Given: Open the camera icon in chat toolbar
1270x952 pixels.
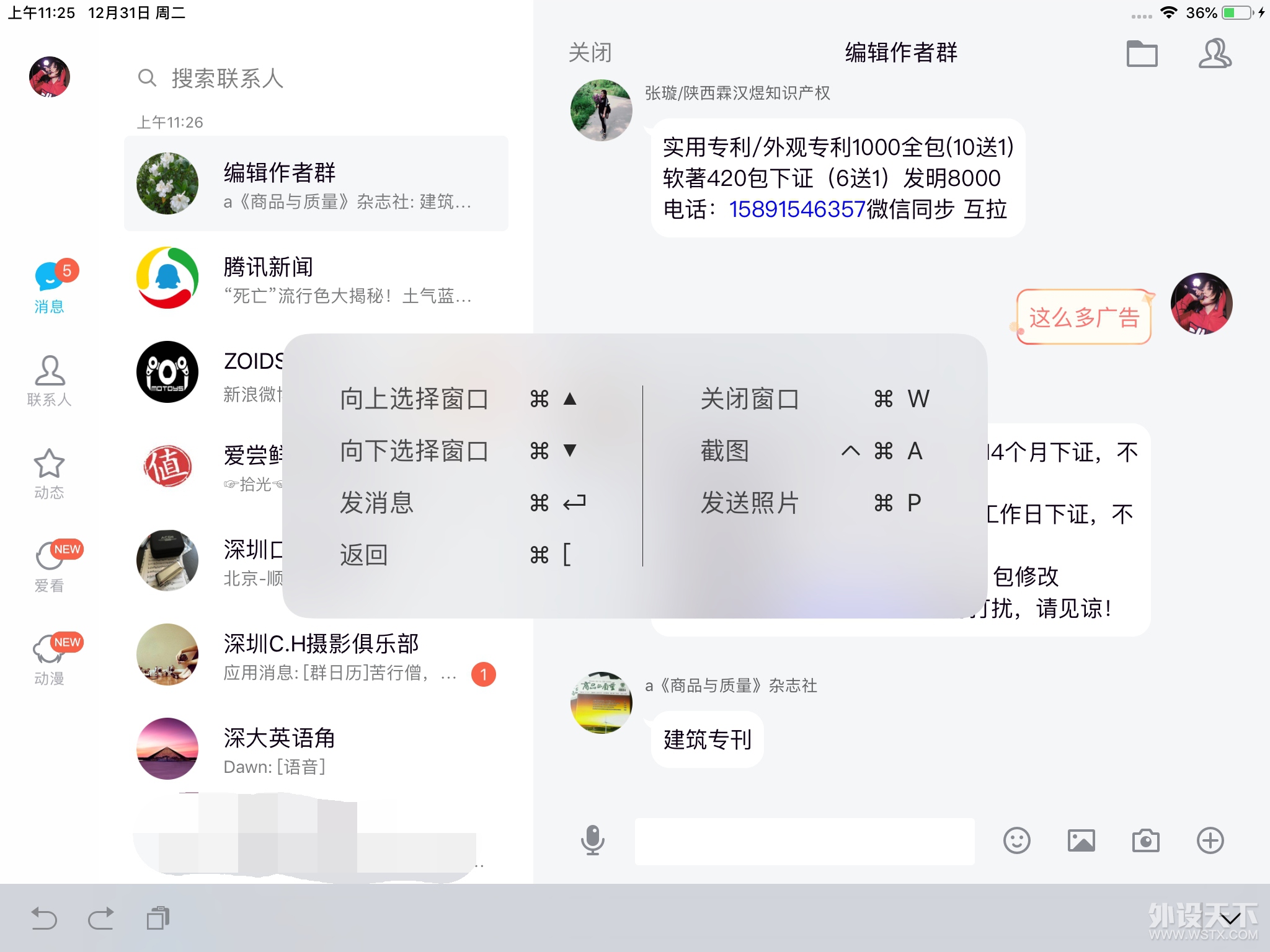Looking at the screenshot, I should 1145,840.
